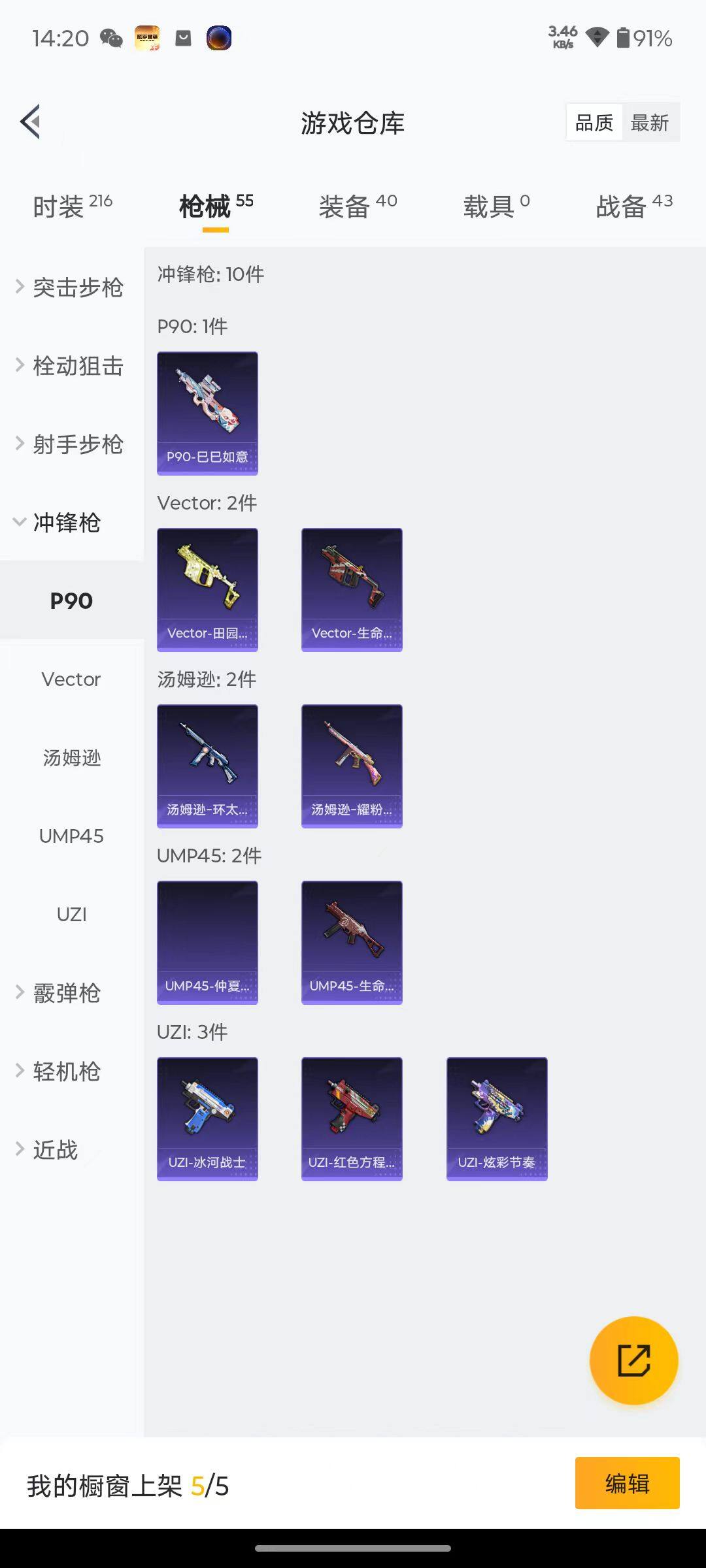Image resolution: width=706 pixels, height=1568 pixels.
Task: Sort inventory by 品质
Action: [594, 122]
